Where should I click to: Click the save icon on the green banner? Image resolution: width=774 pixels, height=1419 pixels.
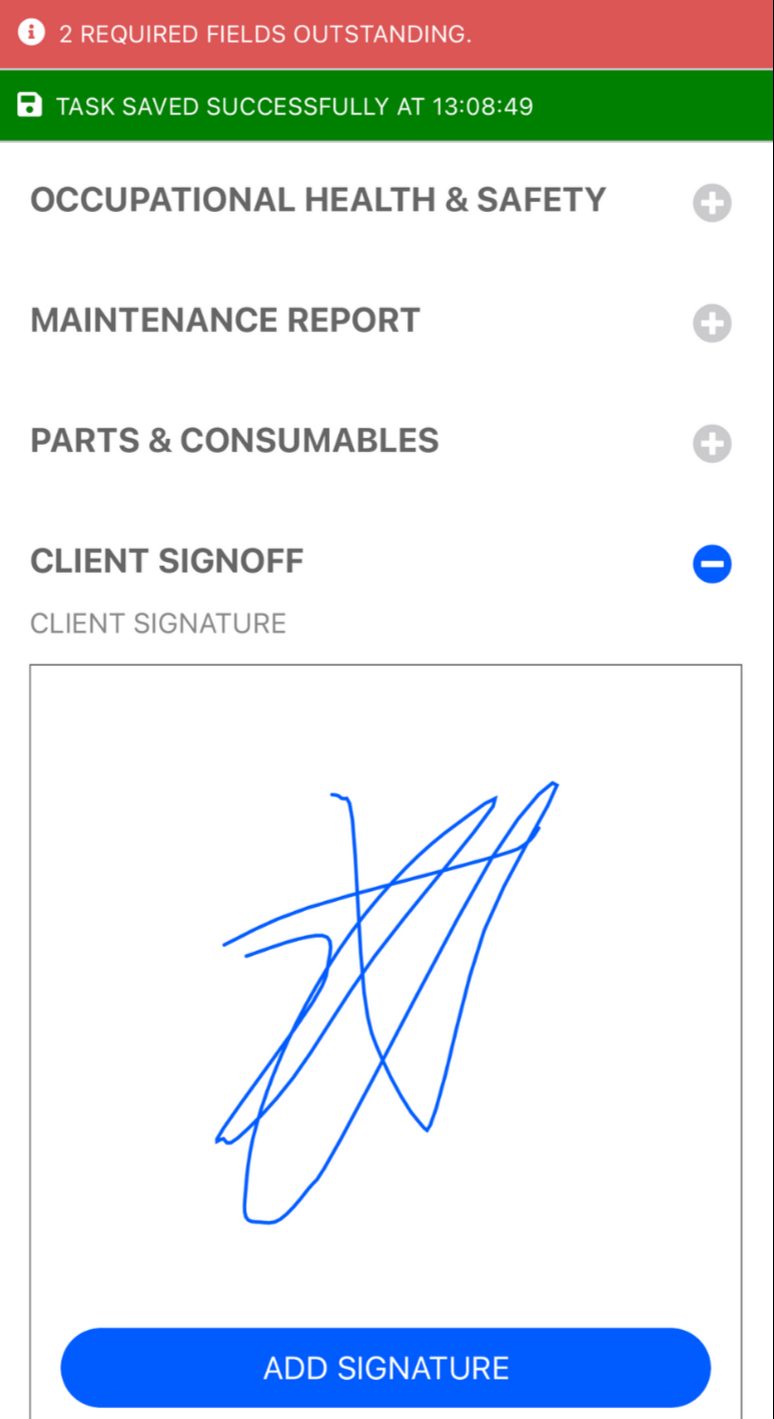(28, 105)
